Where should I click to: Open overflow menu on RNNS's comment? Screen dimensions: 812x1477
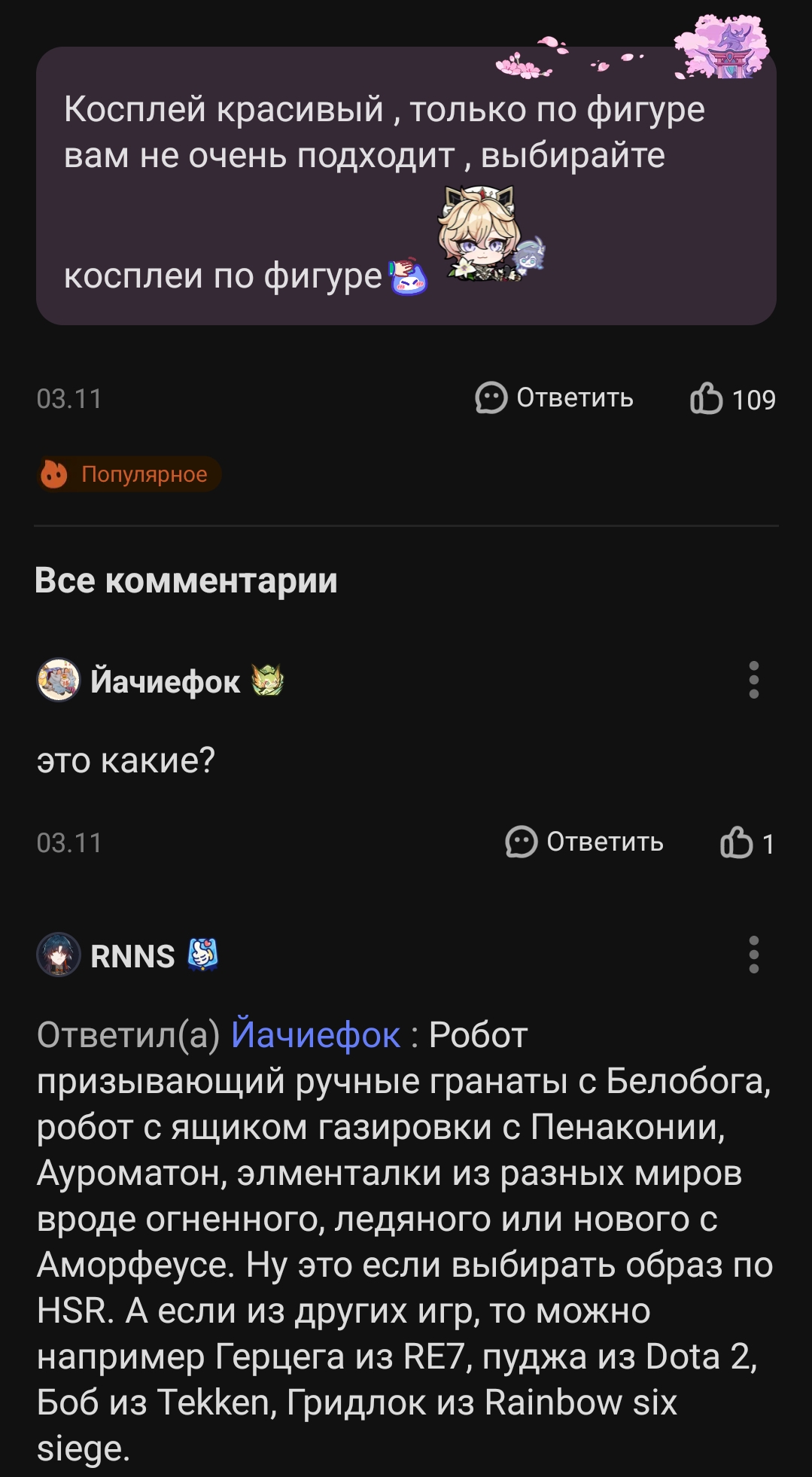pyautogui.click(x=753, y=955)
